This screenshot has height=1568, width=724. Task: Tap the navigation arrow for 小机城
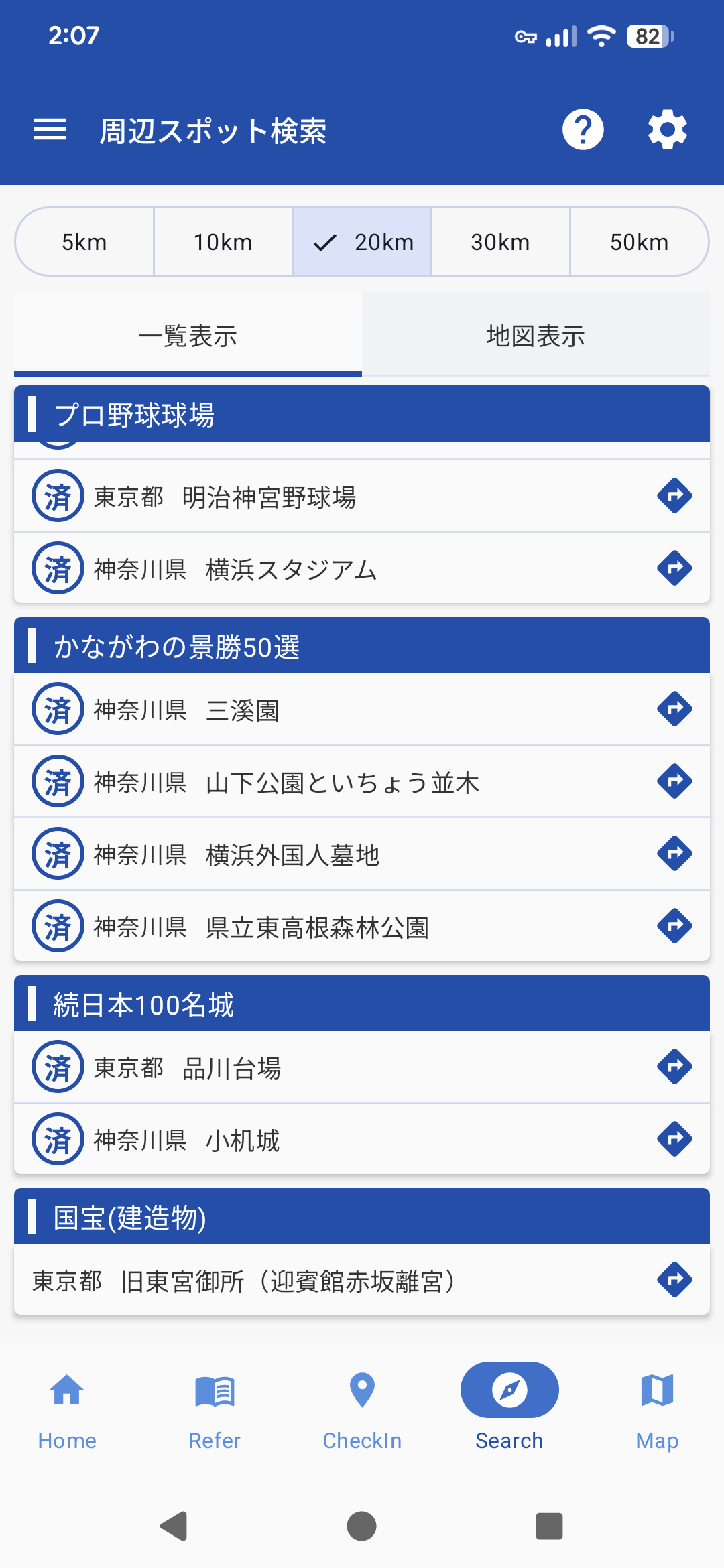coord(674,1138)
